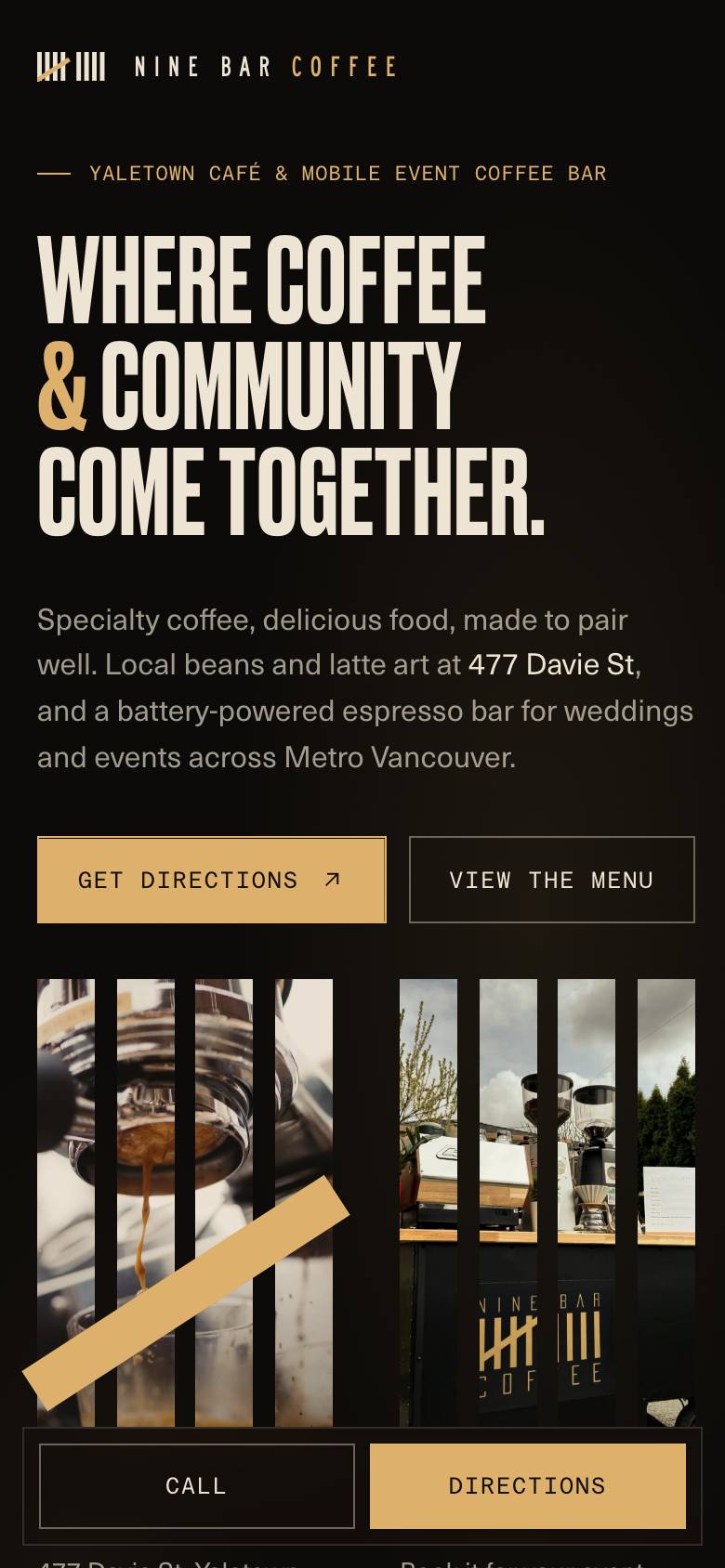The image size is (725, 1568).
Task: Open View the Menu
Action: [552, 880]
